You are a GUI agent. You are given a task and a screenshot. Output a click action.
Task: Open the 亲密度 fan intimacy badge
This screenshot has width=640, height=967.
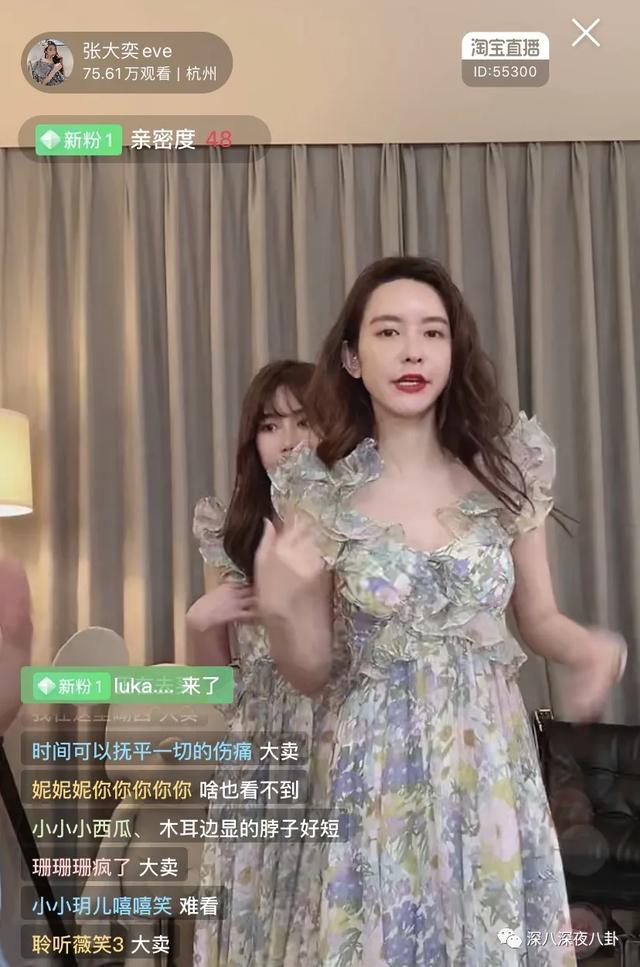pos(145,139)
